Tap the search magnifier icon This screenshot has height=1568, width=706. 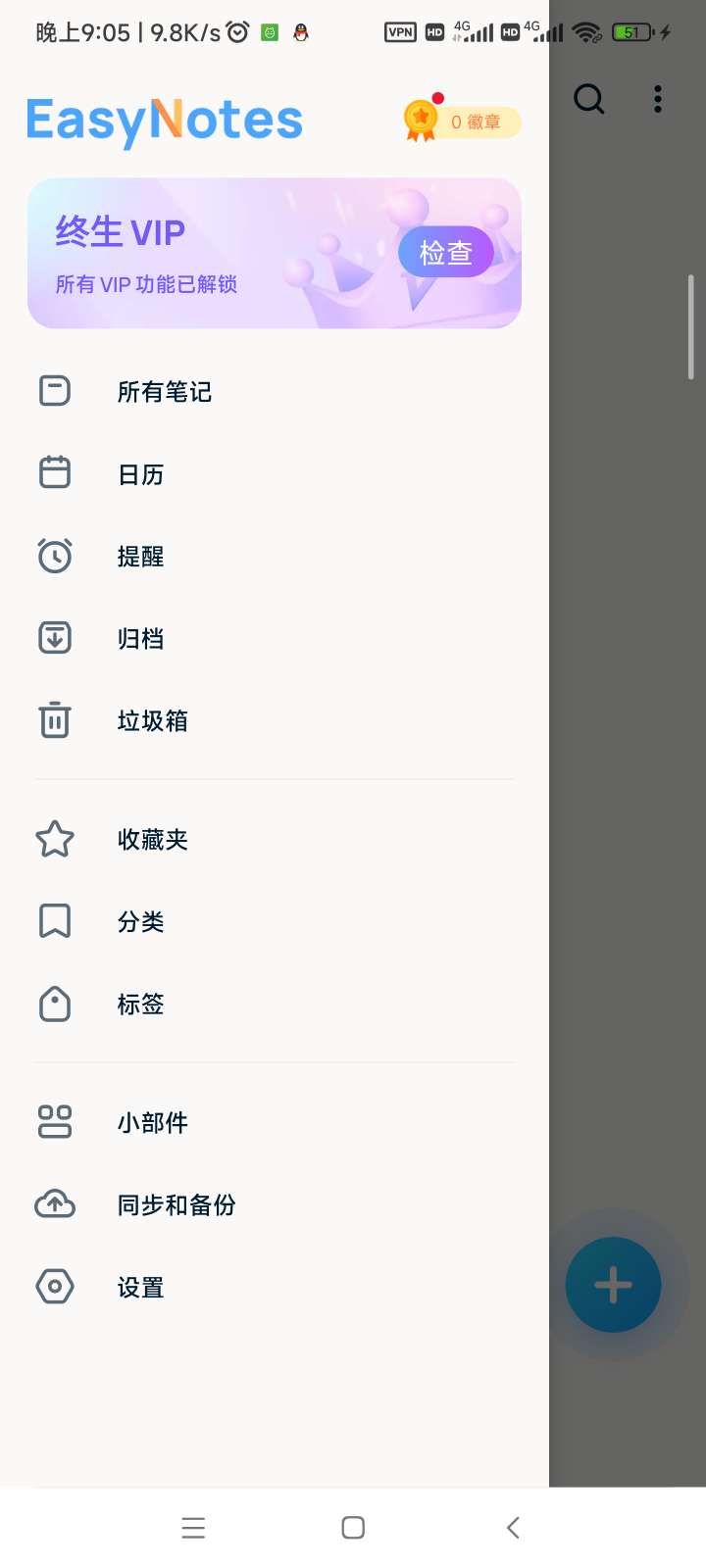point(588,99)
